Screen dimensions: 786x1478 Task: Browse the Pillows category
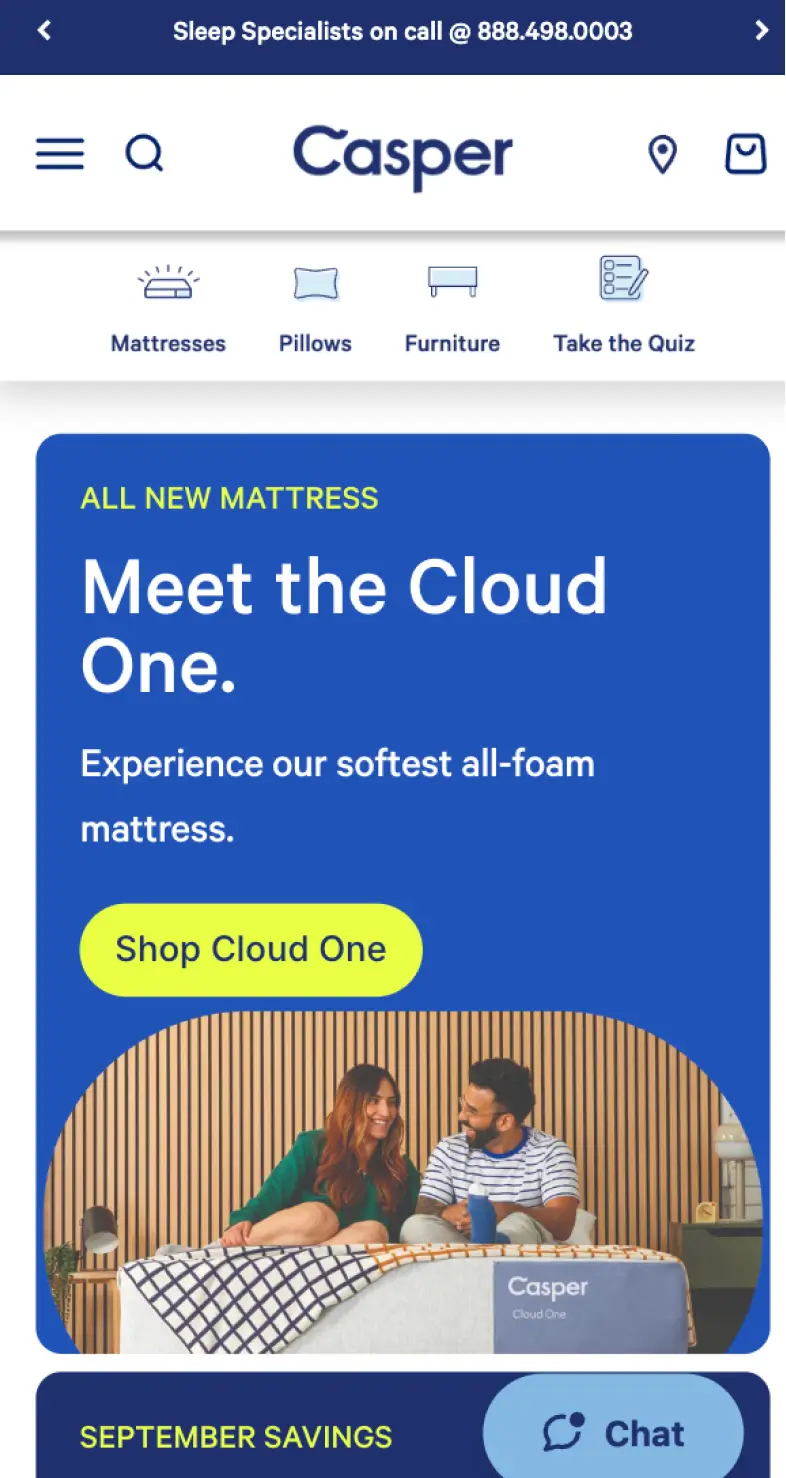pyautogui.click(x=315, y=310)
